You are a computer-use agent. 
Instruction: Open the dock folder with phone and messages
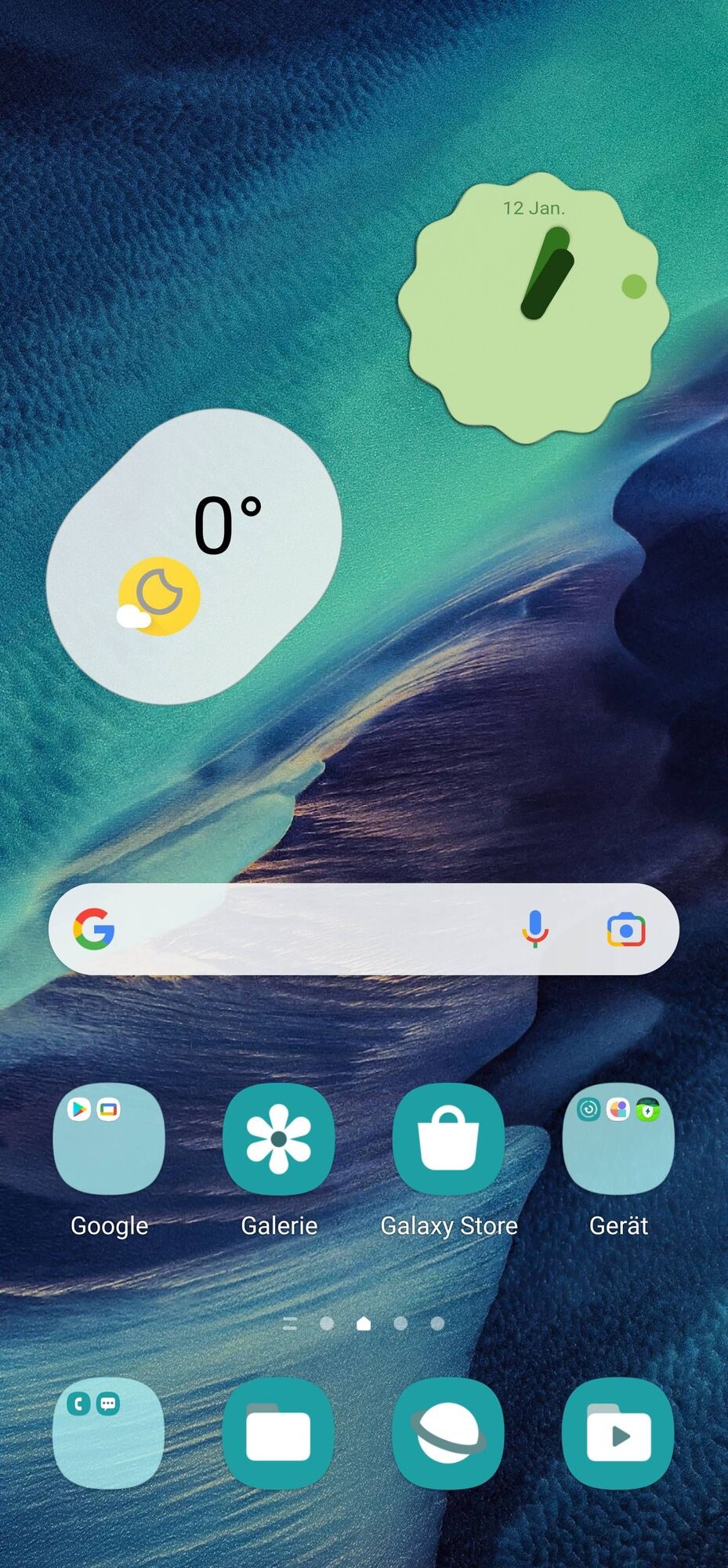(x=109, y=1433)
